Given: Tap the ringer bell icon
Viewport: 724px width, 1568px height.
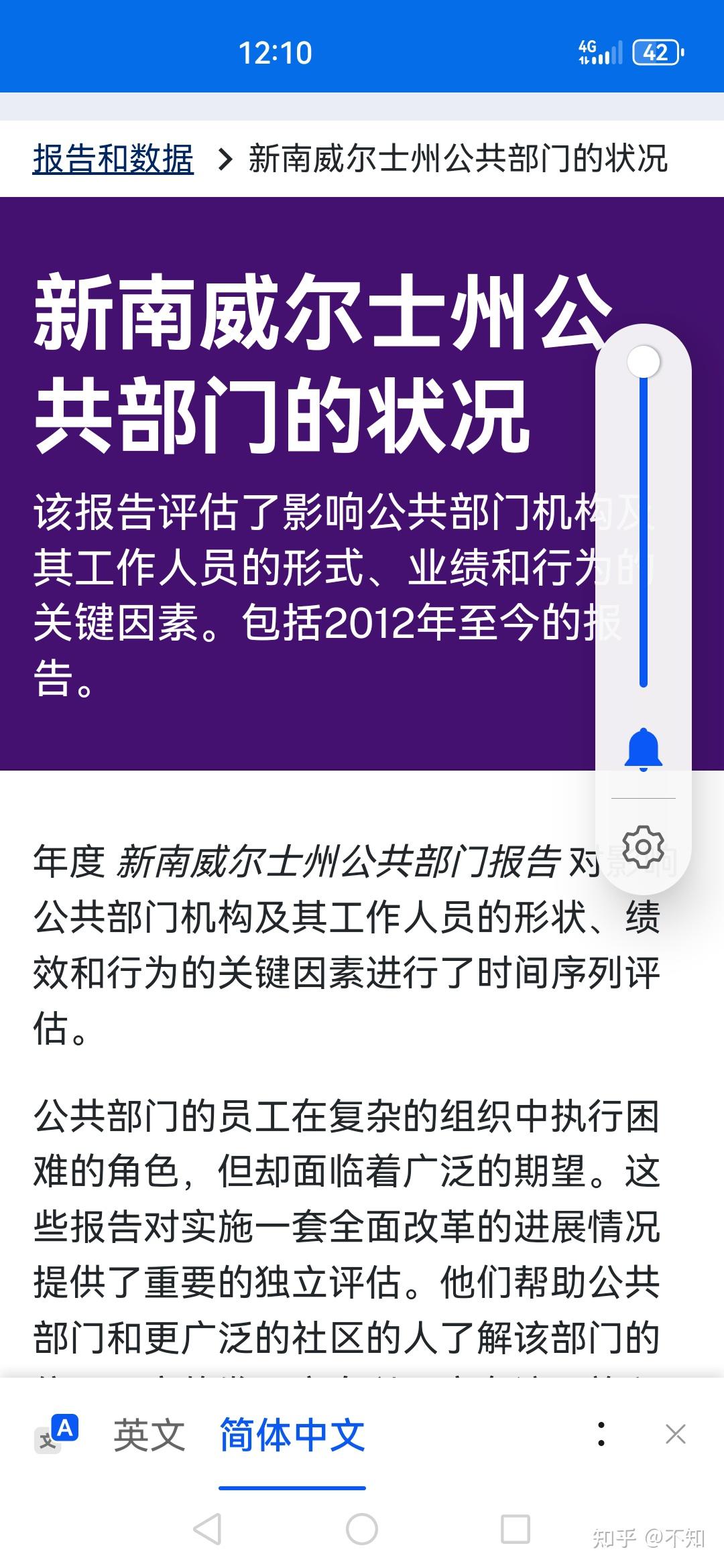Looking at the screenshot, I should coord(643,749).
